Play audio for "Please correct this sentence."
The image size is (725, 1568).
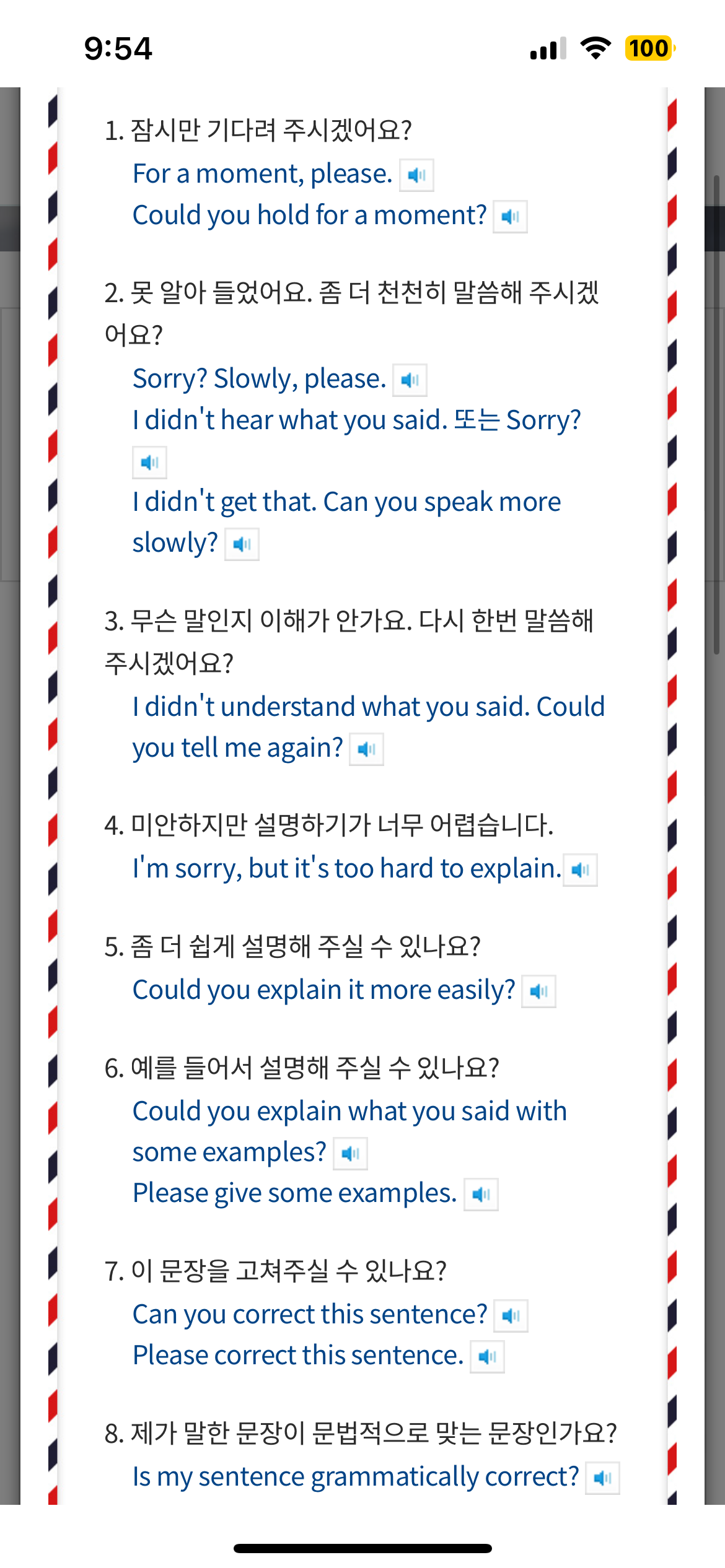487,1357
